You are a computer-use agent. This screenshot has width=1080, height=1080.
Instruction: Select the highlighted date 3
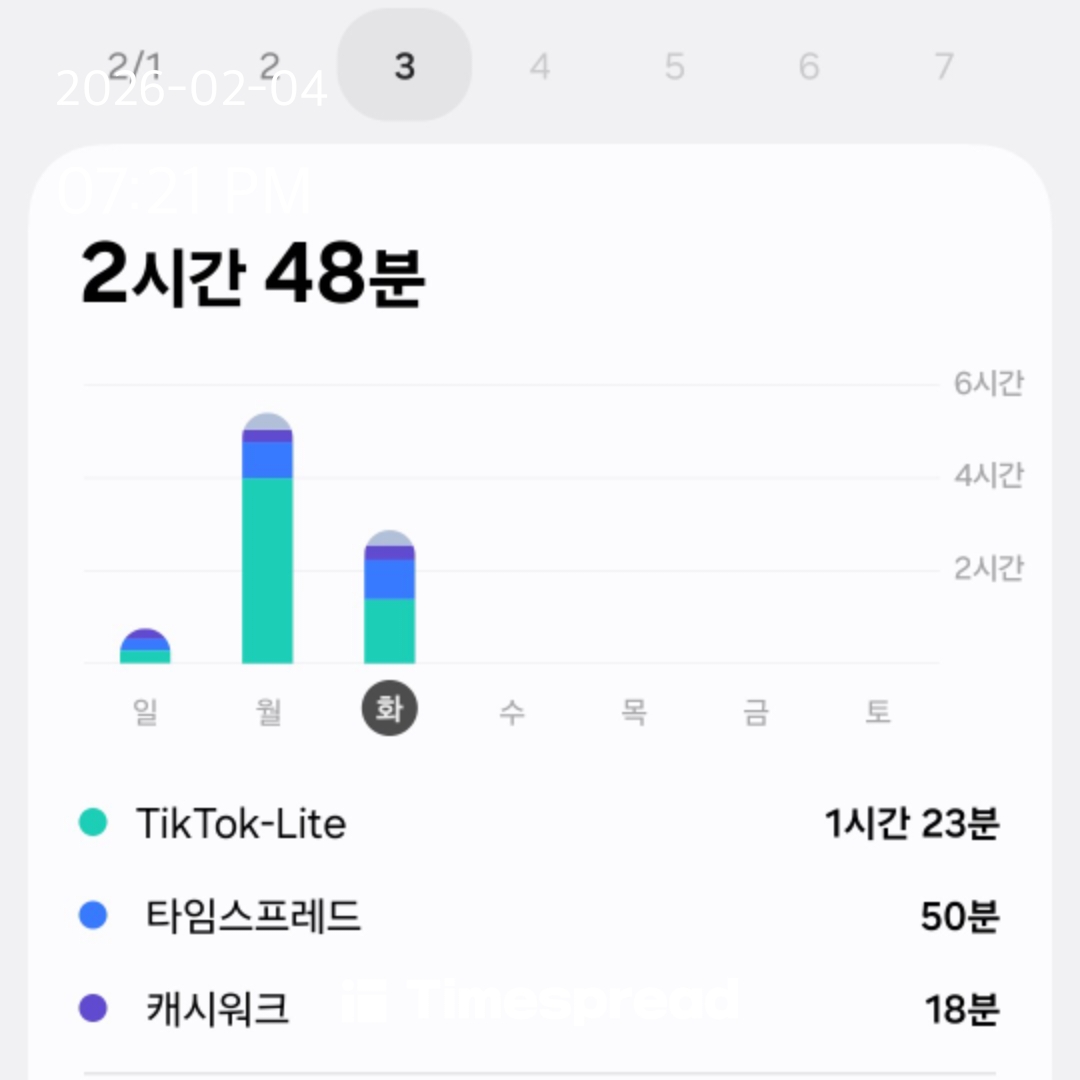[404, 66]
